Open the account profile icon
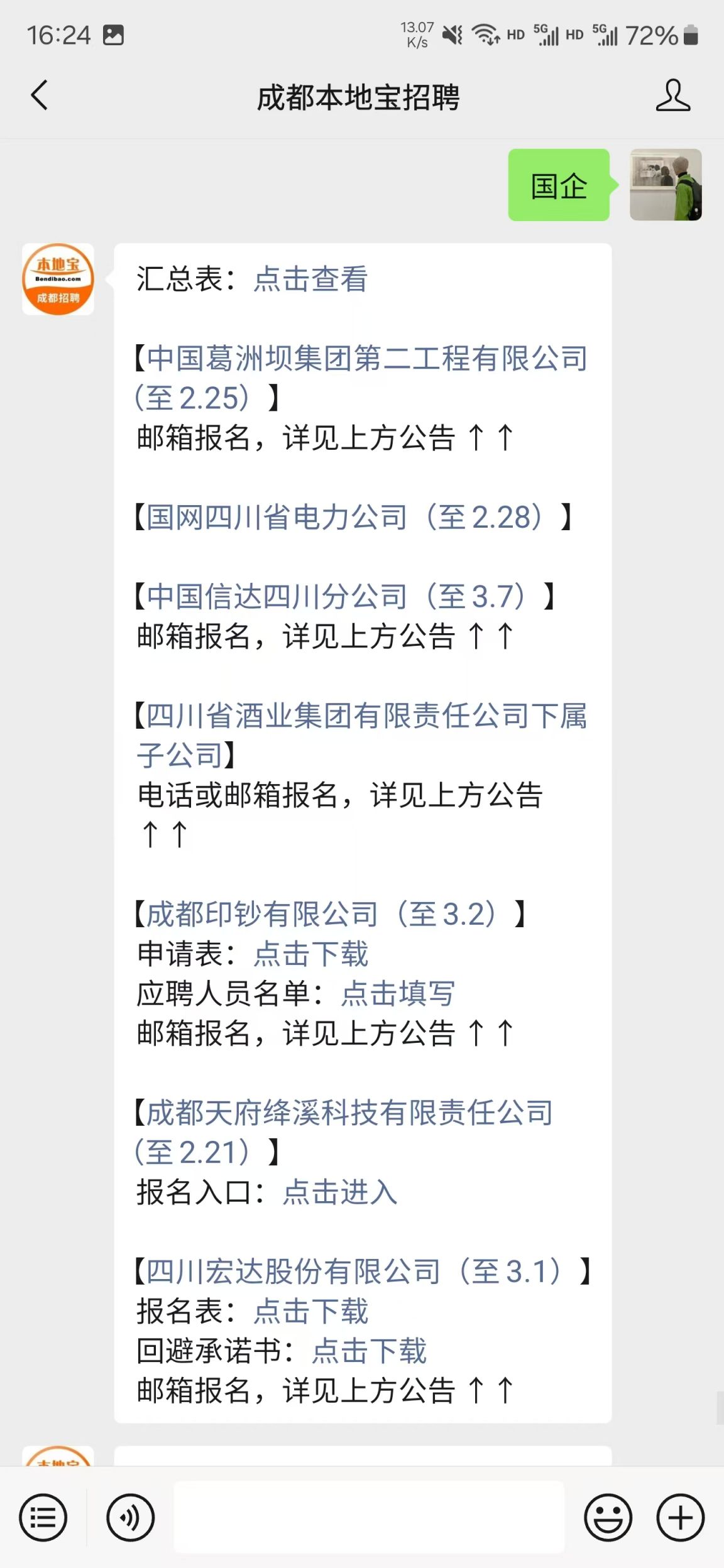724x1568 pixels. click(x=672, y=95)
